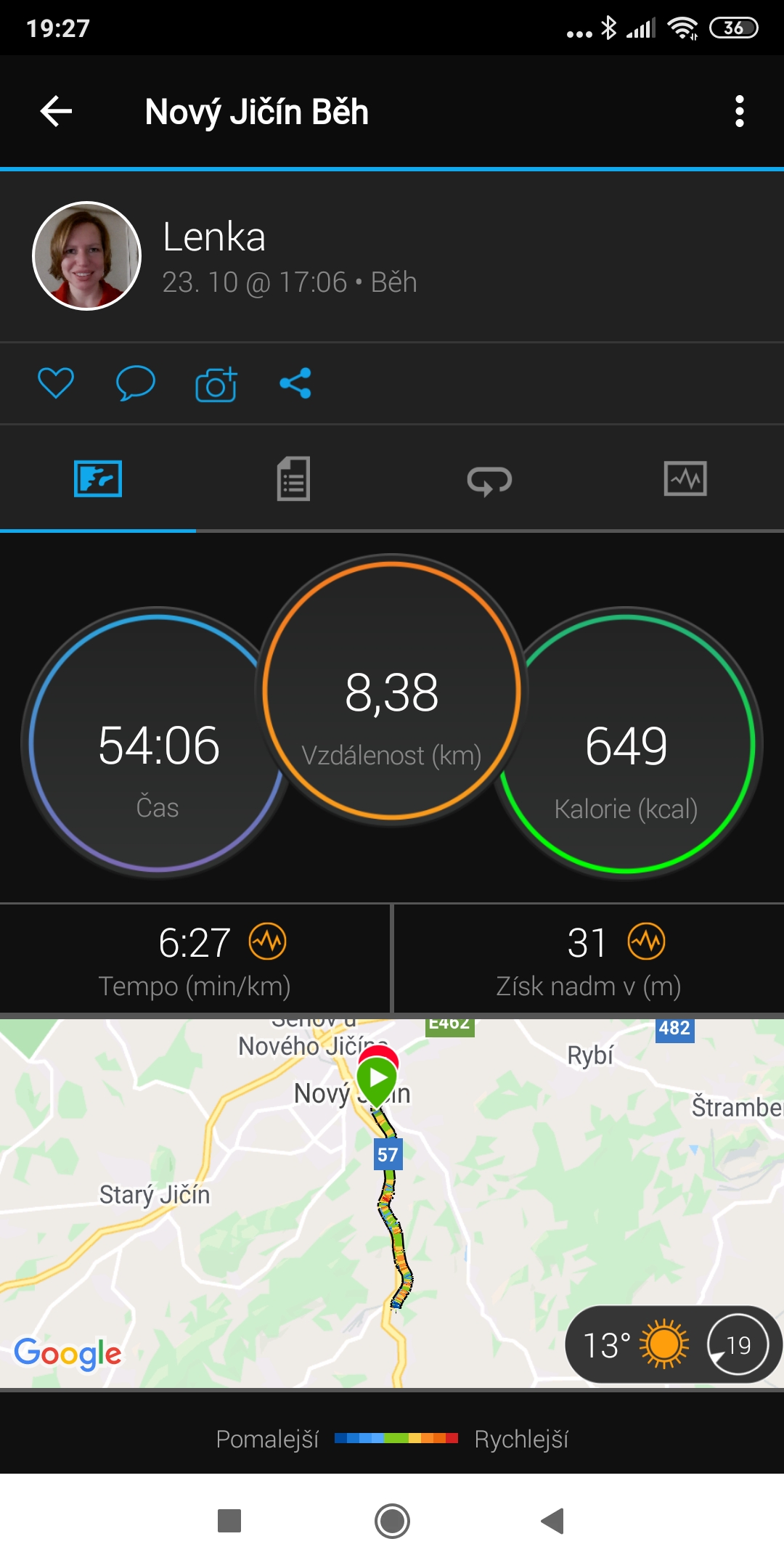This screenshot has height=1568, width=784.
Task: Select the overview map tab
Action: pyautogui.click(x=98, y=479)
